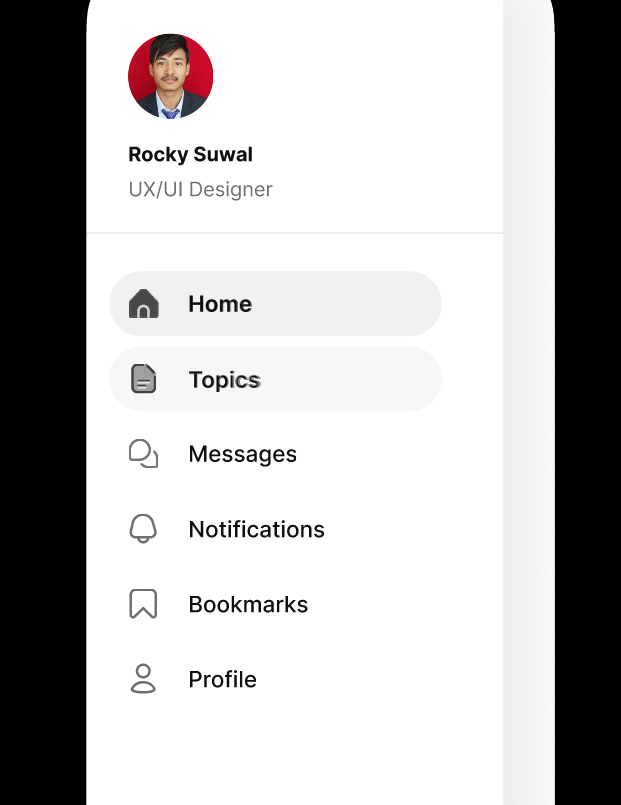Tap Rocky Suwal's profile avatar
The width and height of the screenshot is (621, 805).
[171, 76]
